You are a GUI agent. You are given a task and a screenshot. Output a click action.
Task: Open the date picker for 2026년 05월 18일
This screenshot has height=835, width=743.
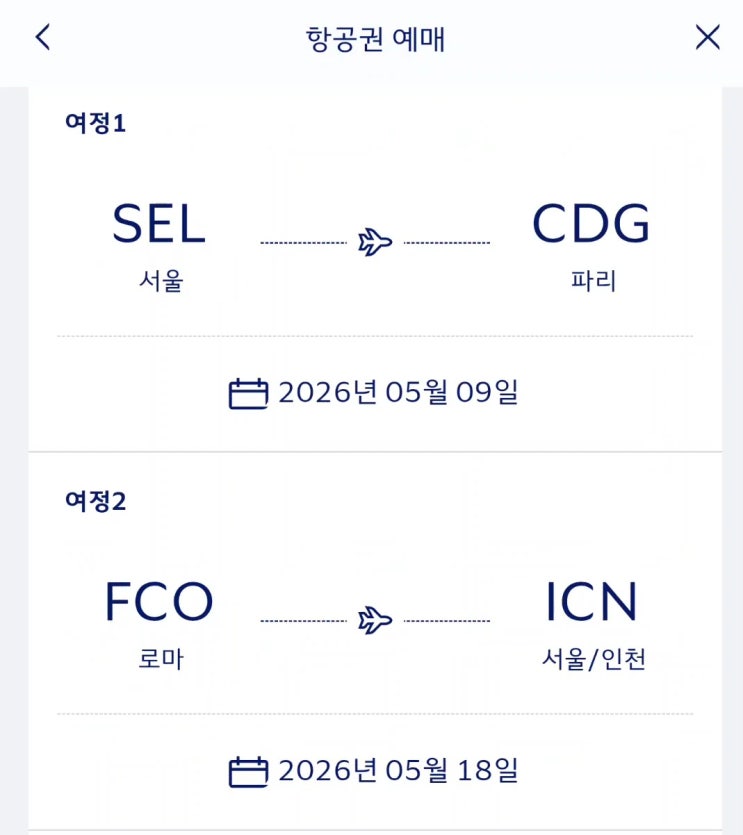[374, 771]
